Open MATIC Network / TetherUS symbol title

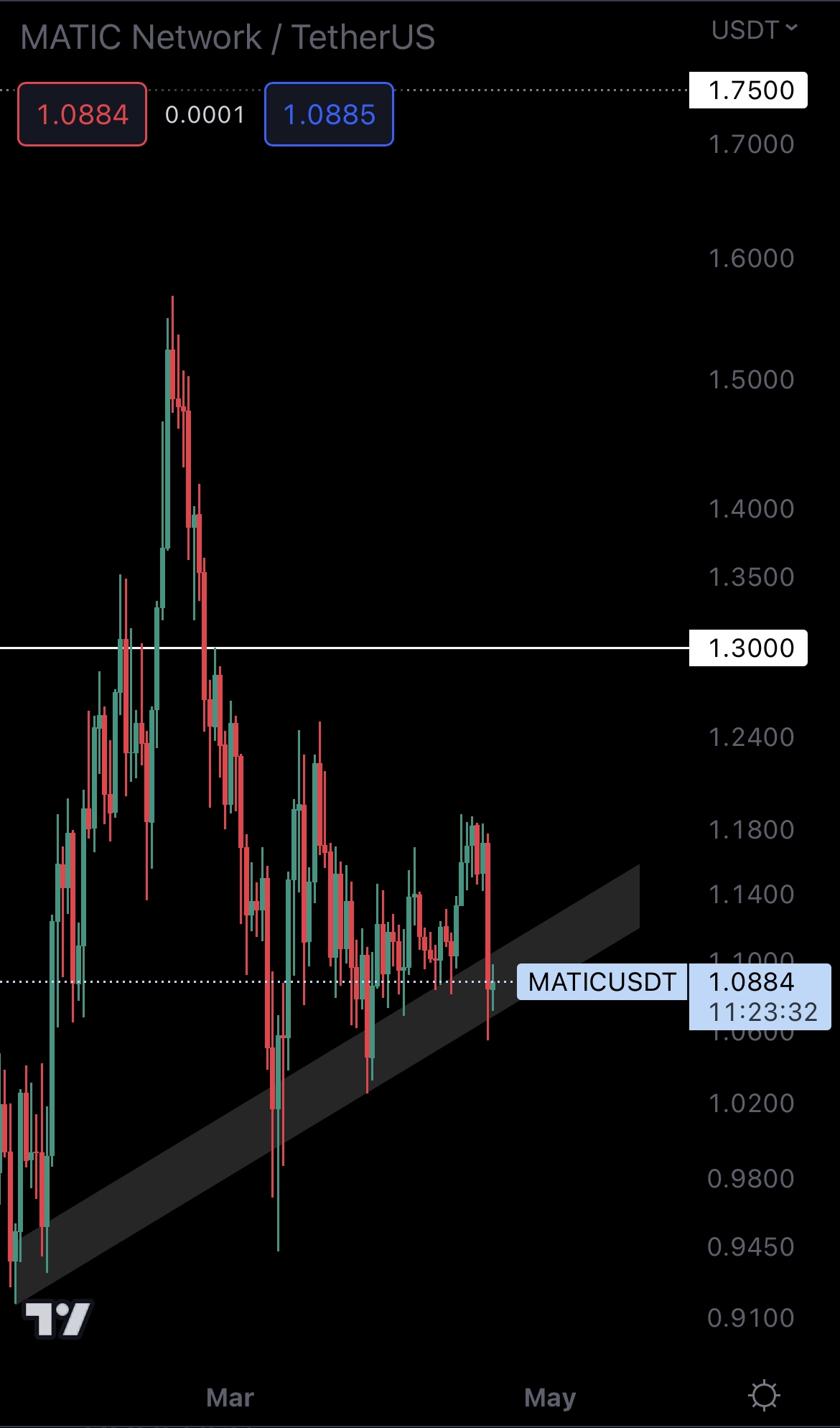[x=228, y=37]
